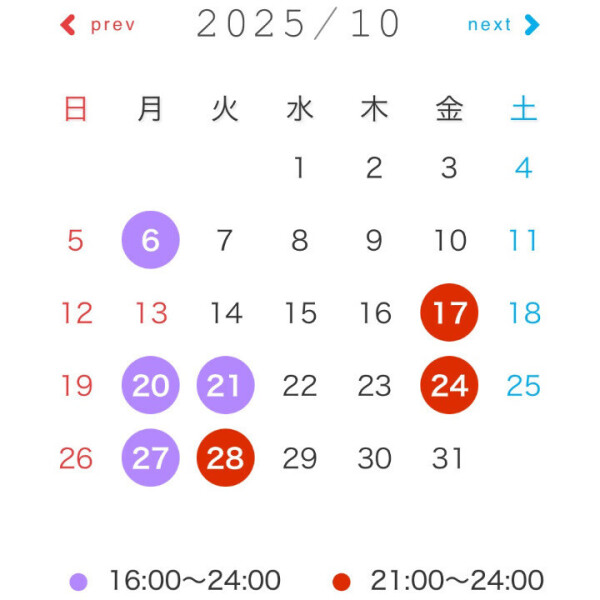Tap the red-marked date 24
Screen dimensions: 600x600
pos(449,385)
